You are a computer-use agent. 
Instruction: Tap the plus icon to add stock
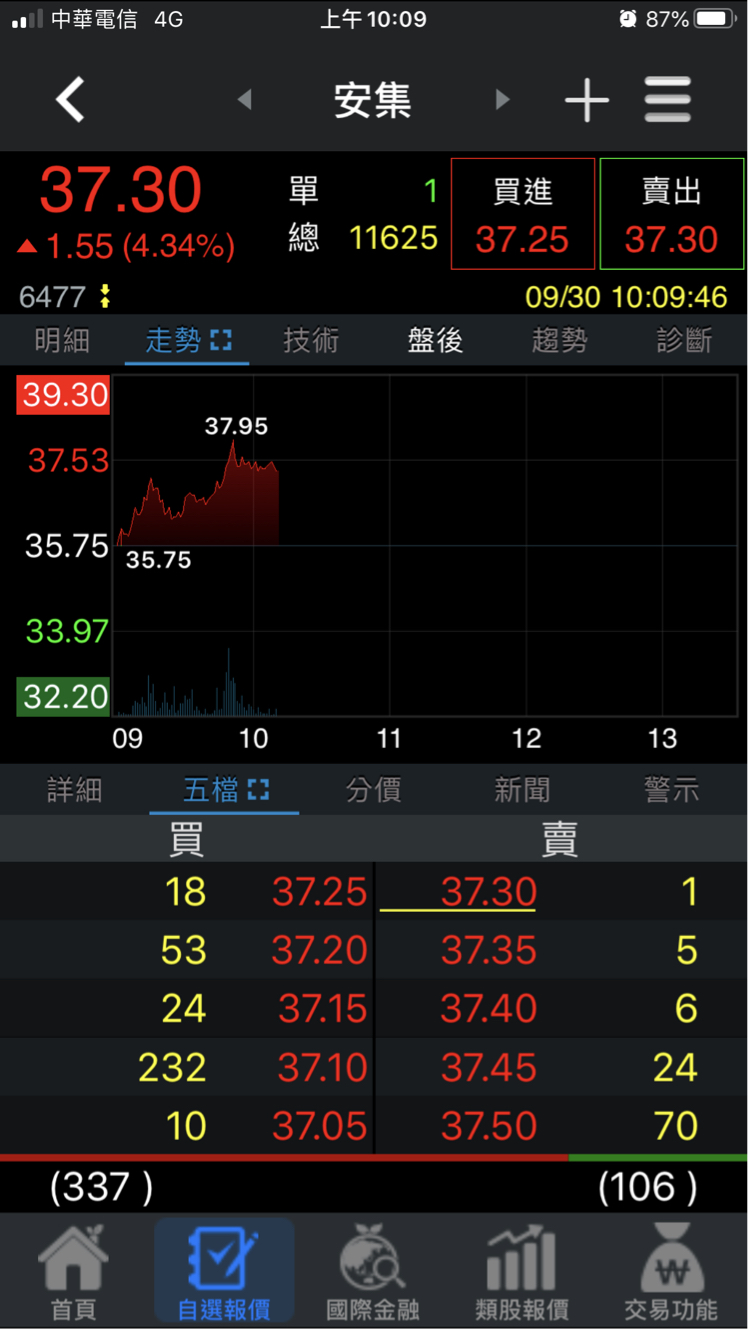(x=587, y=100)
